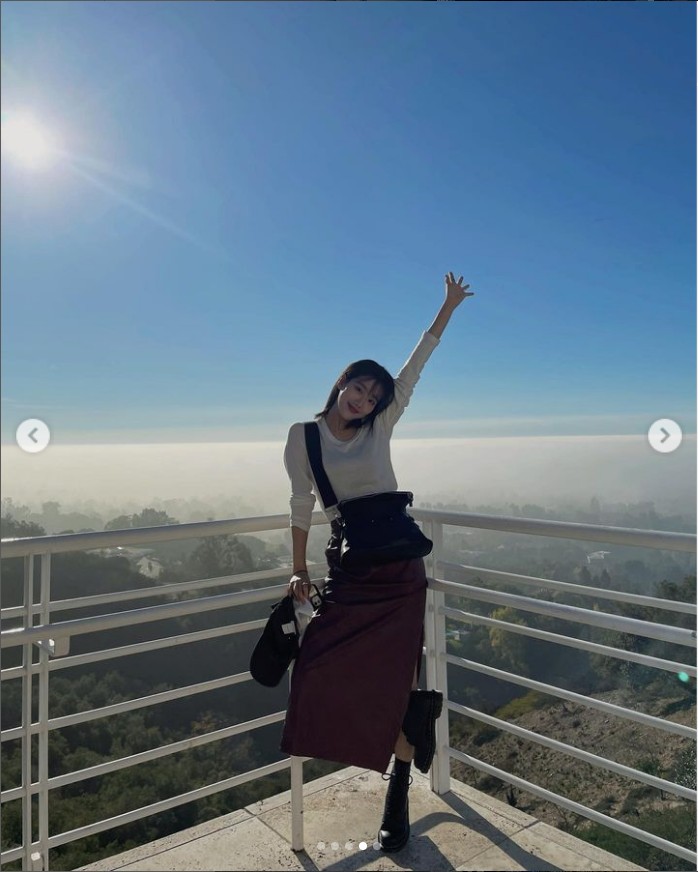The width and height of the screenshot is (698, 872).
Task: Tap the carousel page indicator dots
Action: [348, 846]
